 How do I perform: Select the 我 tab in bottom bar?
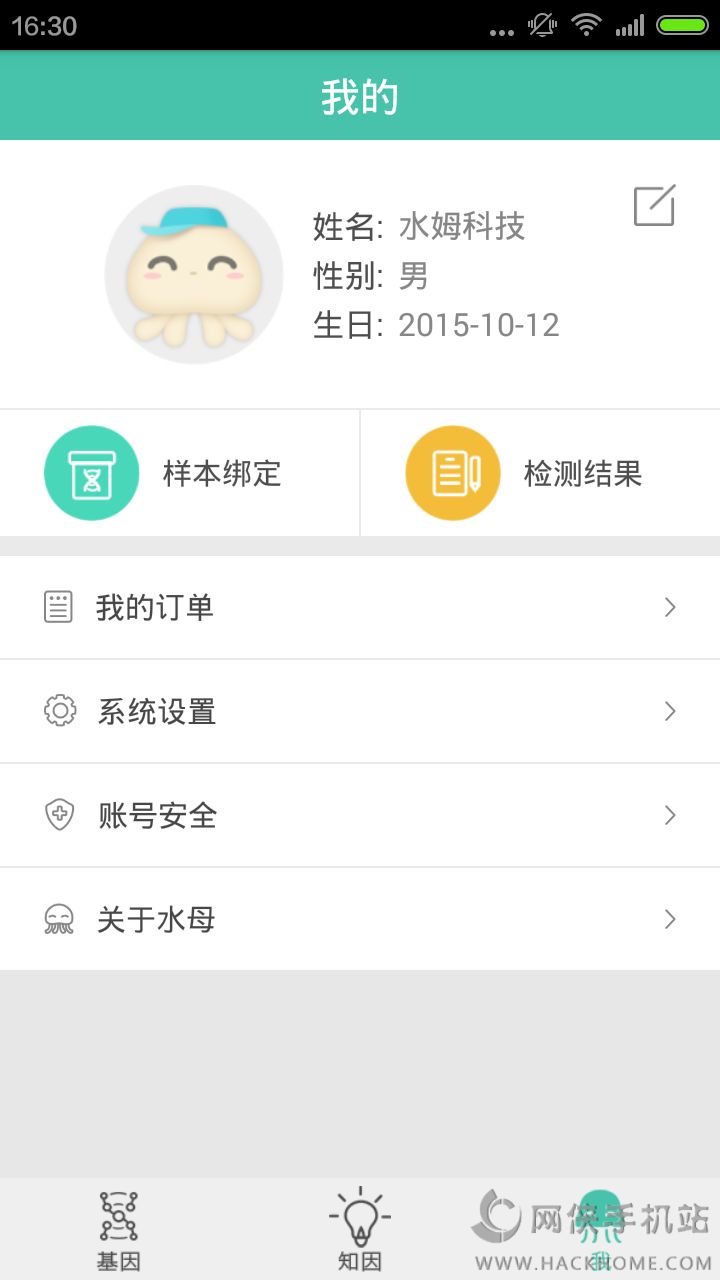[600, 1230]
